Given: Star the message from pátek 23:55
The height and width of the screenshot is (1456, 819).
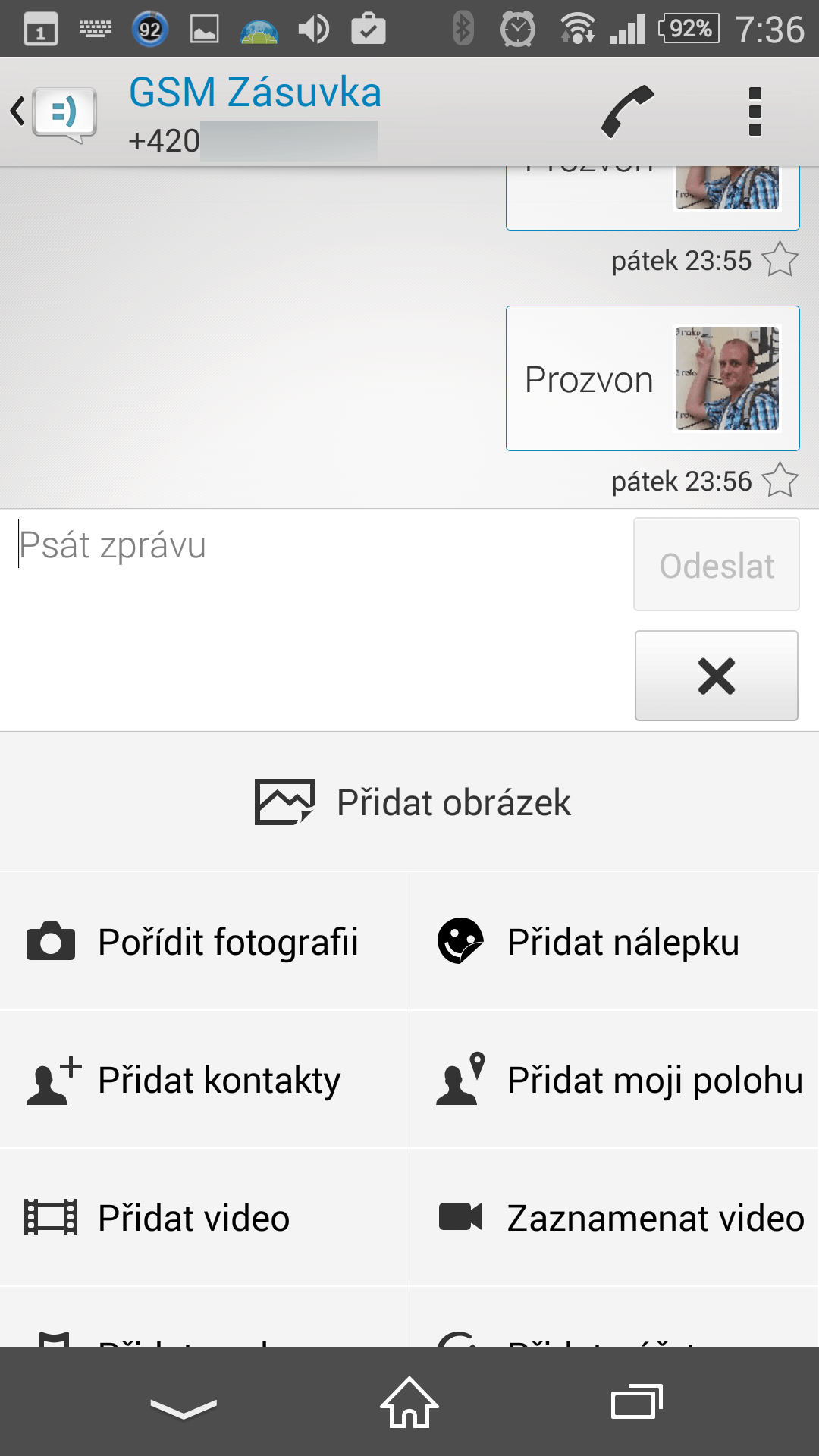Looking at the screenshot, I should click(780, 259).
